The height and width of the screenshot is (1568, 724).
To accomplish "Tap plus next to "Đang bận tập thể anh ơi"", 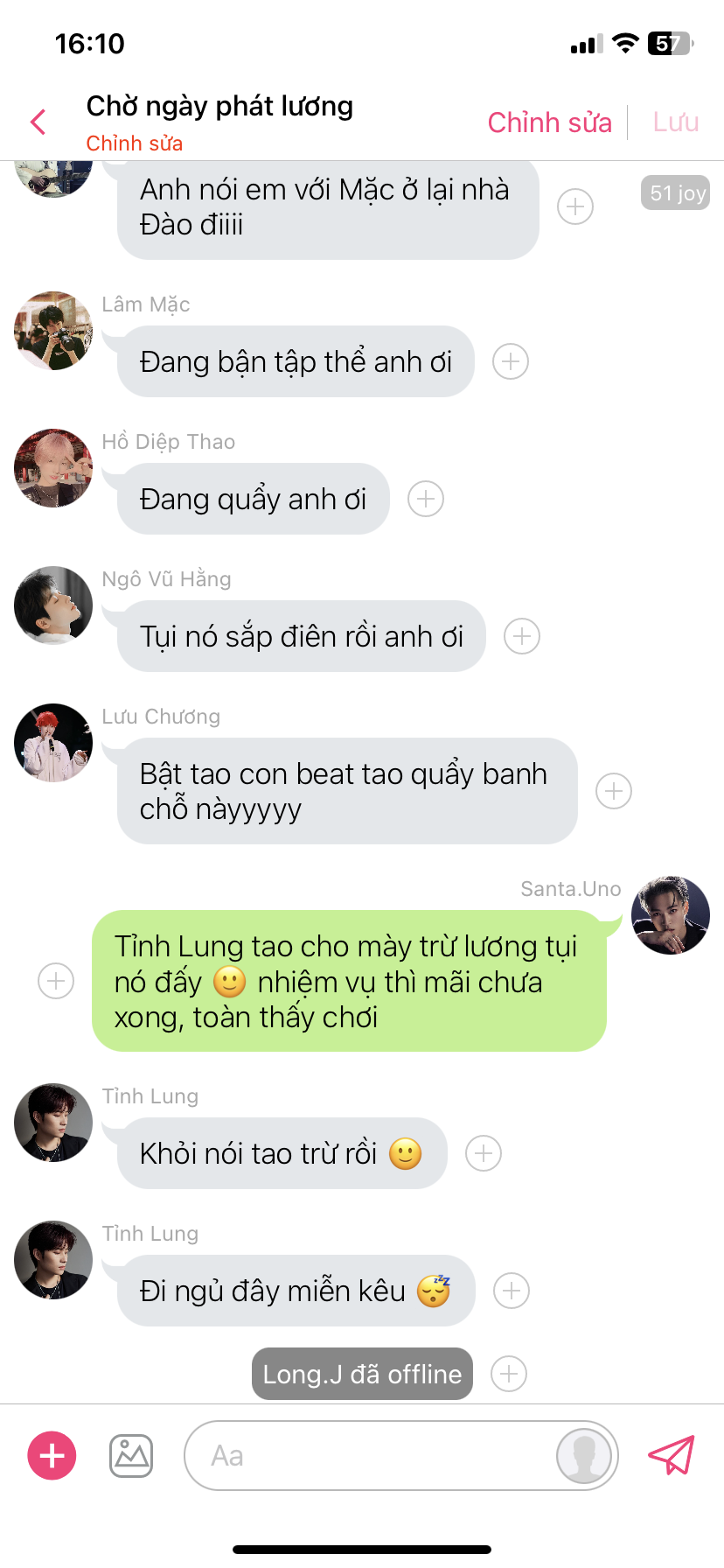I will tap(511, 361).
